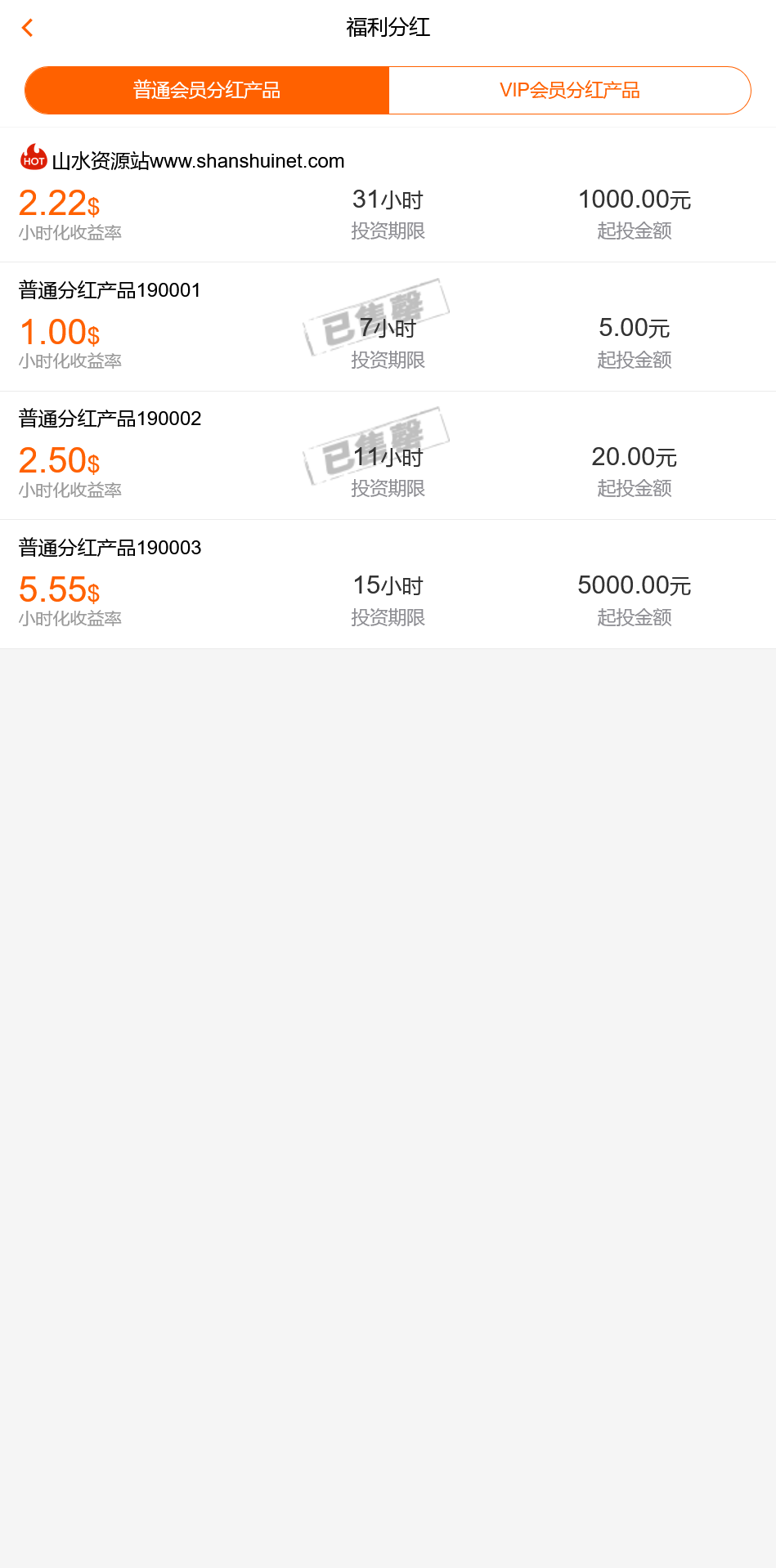
Task: Click the 31小时 investment period text
Action: (x=387, y=199)
